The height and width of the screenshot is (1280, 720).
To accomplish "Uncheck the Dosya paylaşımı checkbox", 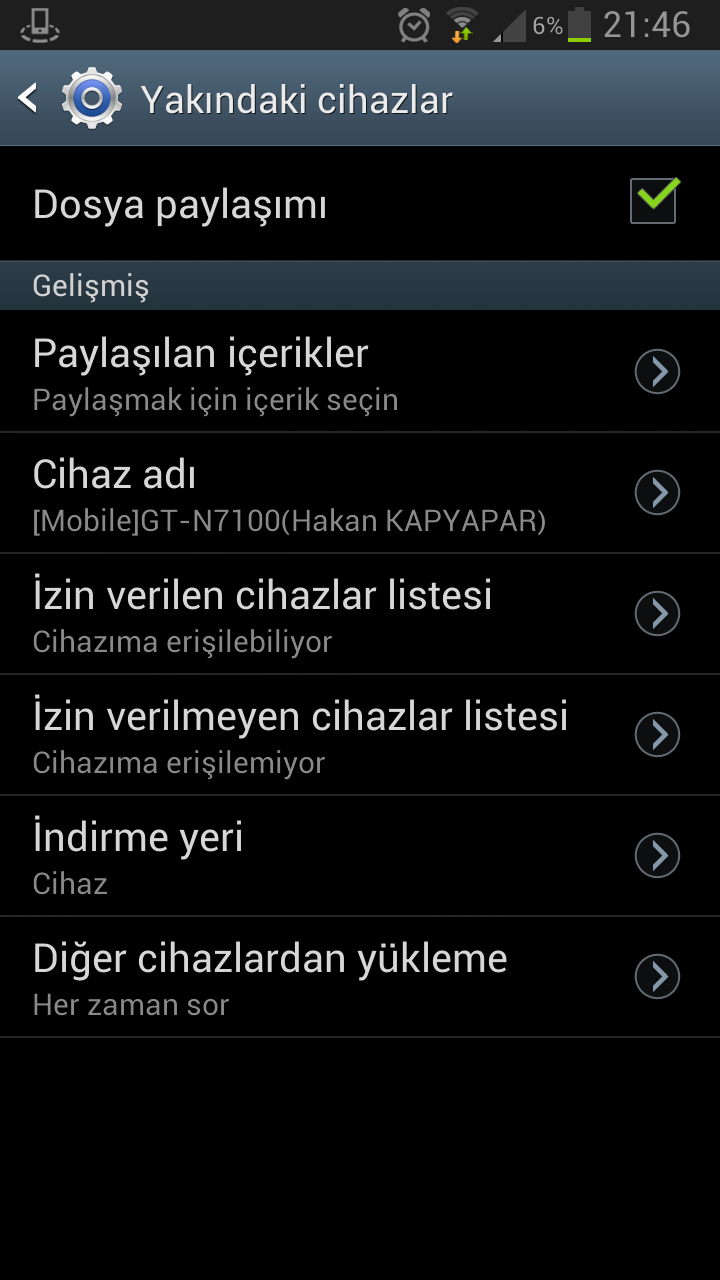I will pyautogui.click(x=654, y=201).
